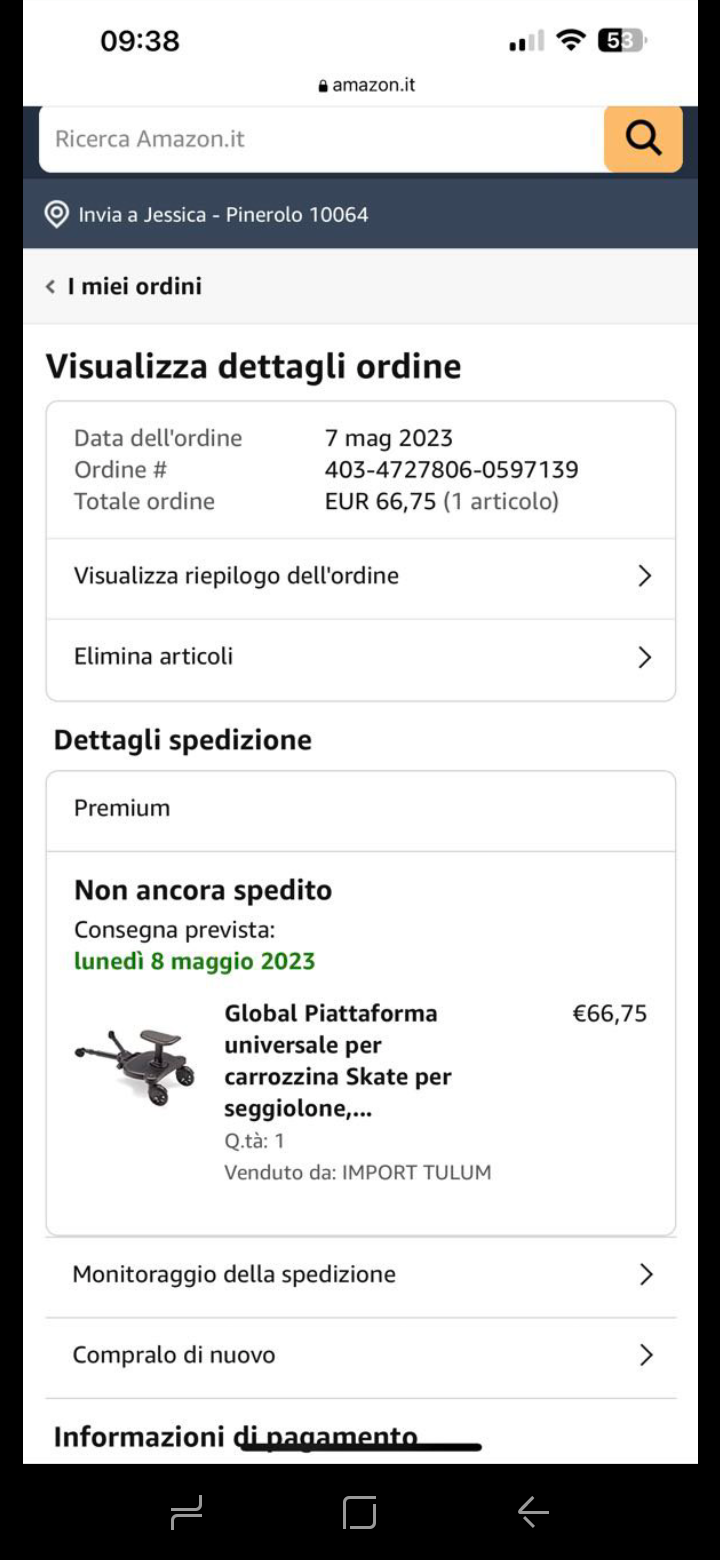720x1560 pixels.
Task: Tap the system back button
Action: point(533,1512)
